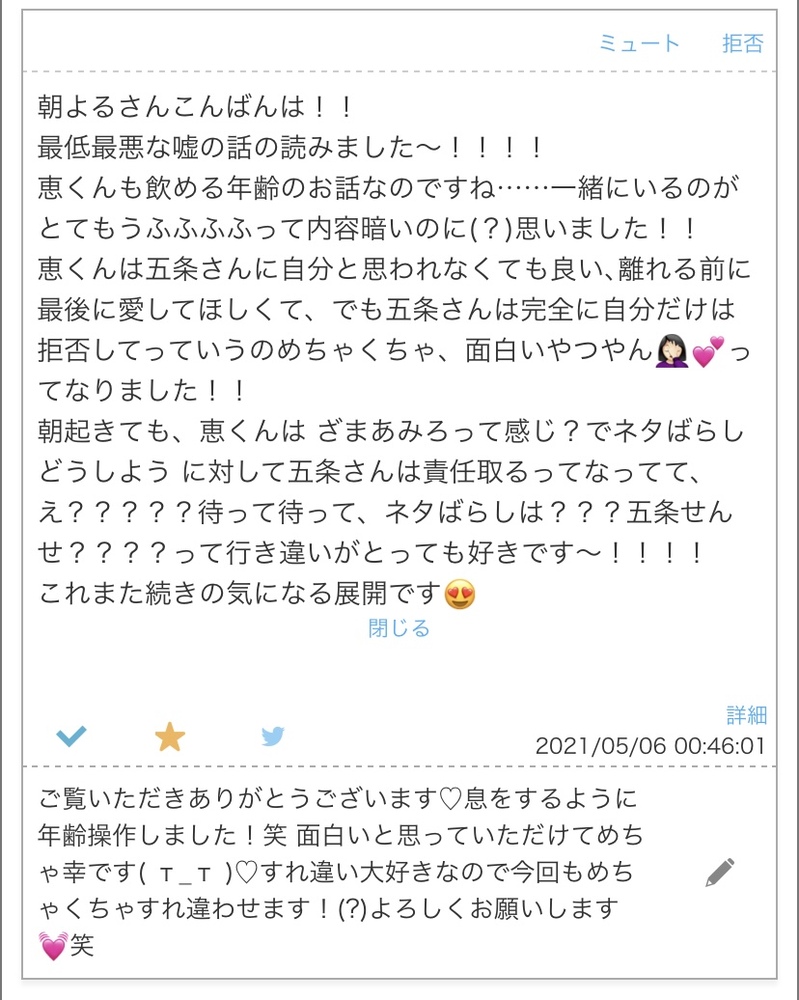Image resolution: width=799 pixels, height=1000 pixels.
Task: Mark message with the checkmark icon
Action: click(71, 737)
